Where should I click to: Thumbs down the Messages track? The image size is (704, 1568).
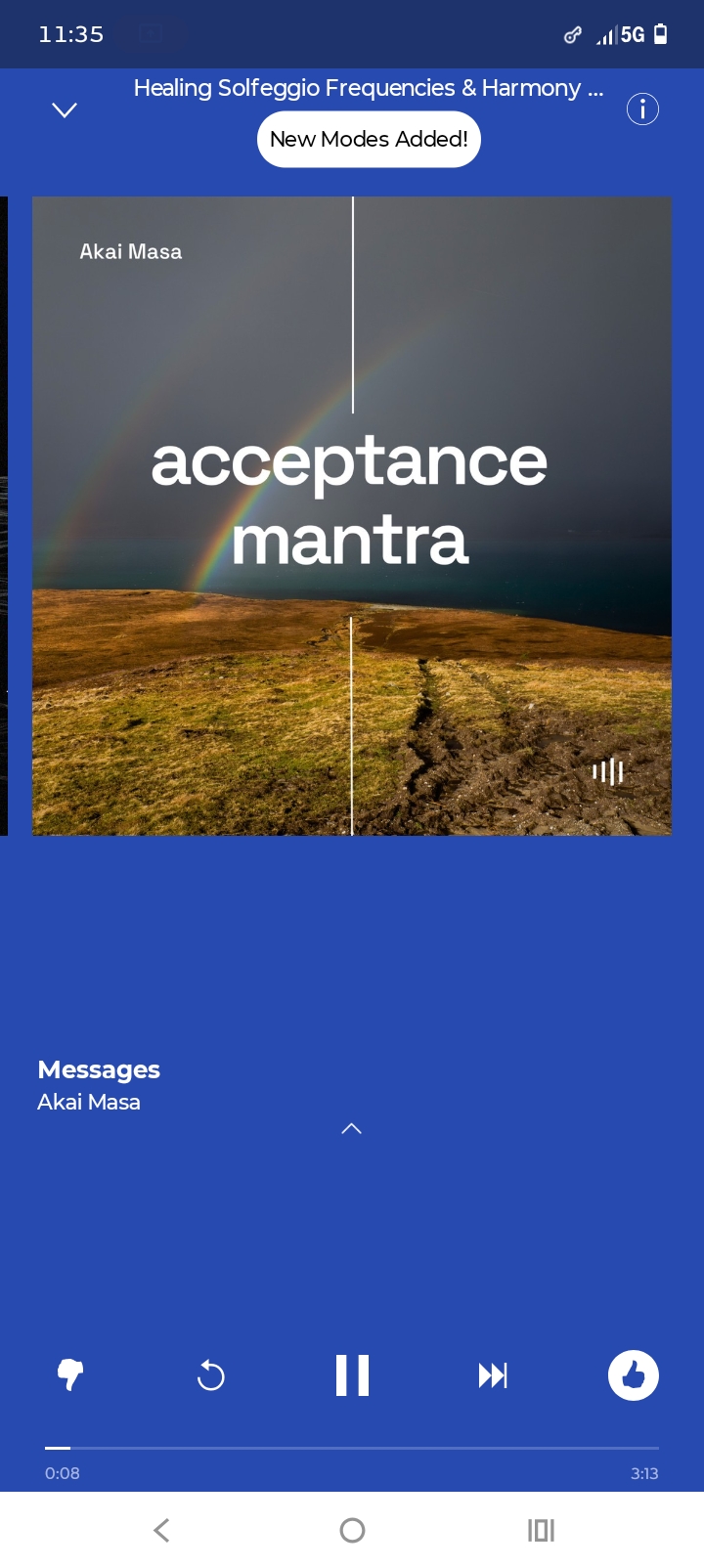point(70,1375)
